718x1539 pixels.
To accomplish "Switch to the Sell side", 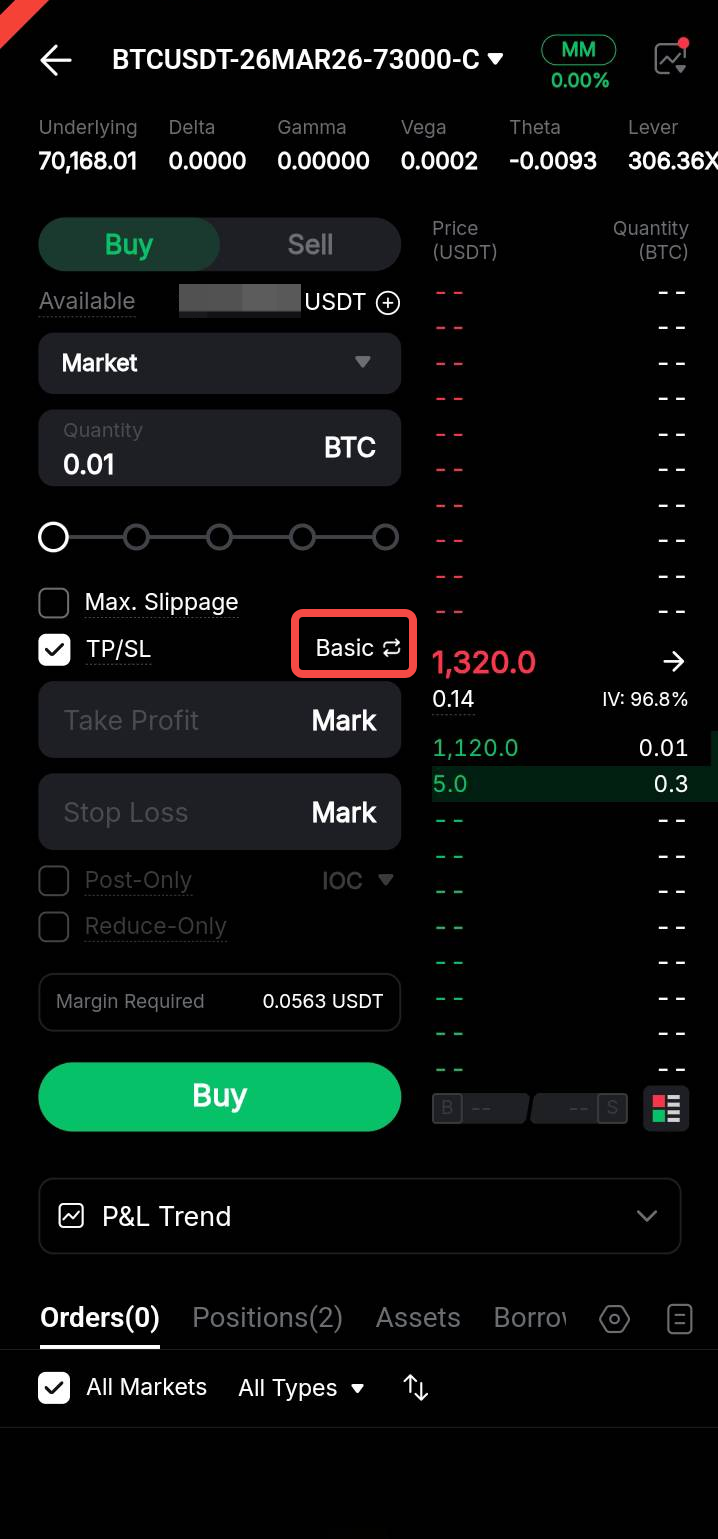I will (310, 245).
